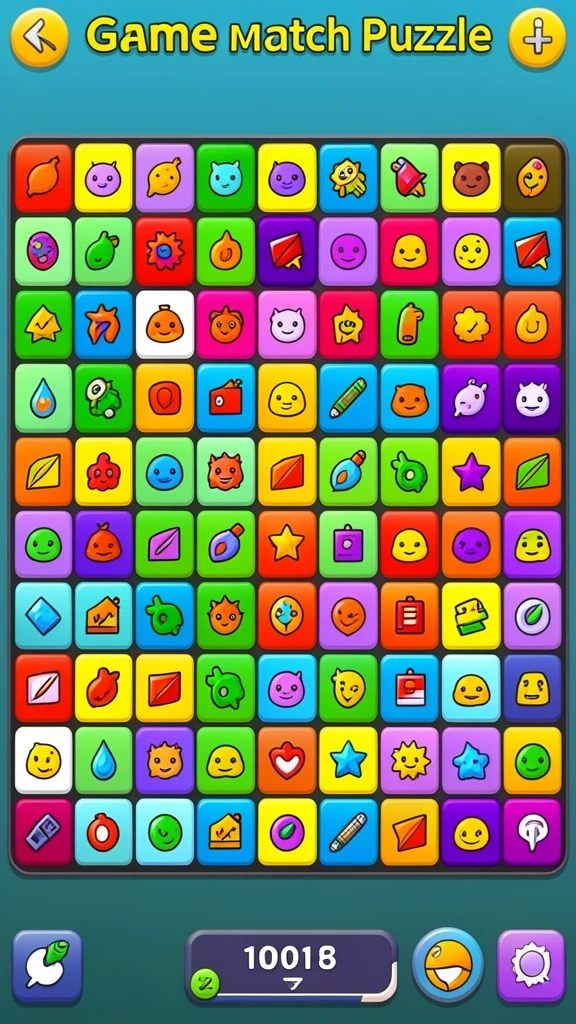
Task: Select the white cat face on pink tile
Action: pyautogui.click(x=287, y=325)
